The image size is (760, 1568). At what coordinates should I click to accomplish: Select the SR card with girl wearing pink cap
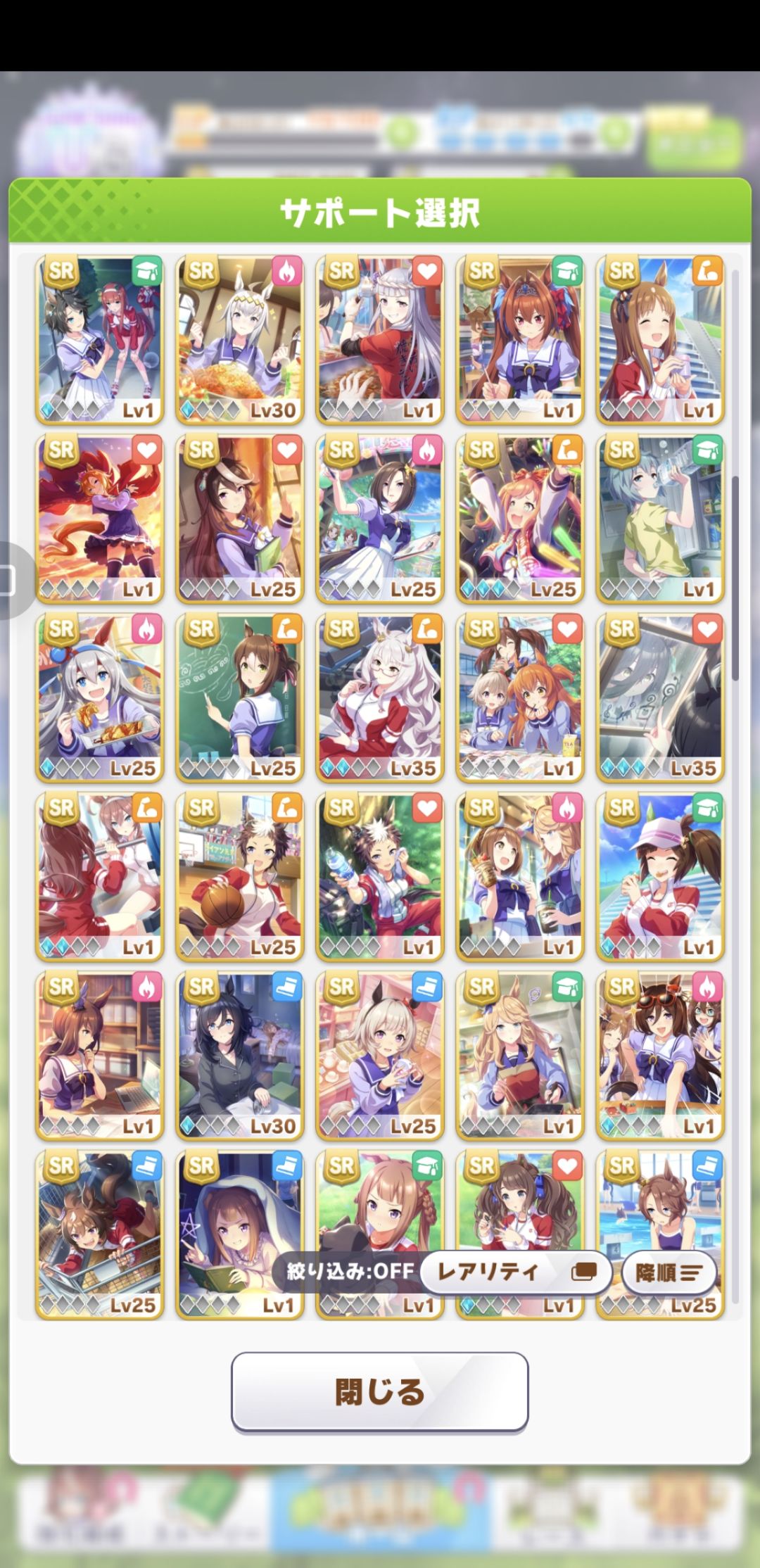click(x=660, y=876)
